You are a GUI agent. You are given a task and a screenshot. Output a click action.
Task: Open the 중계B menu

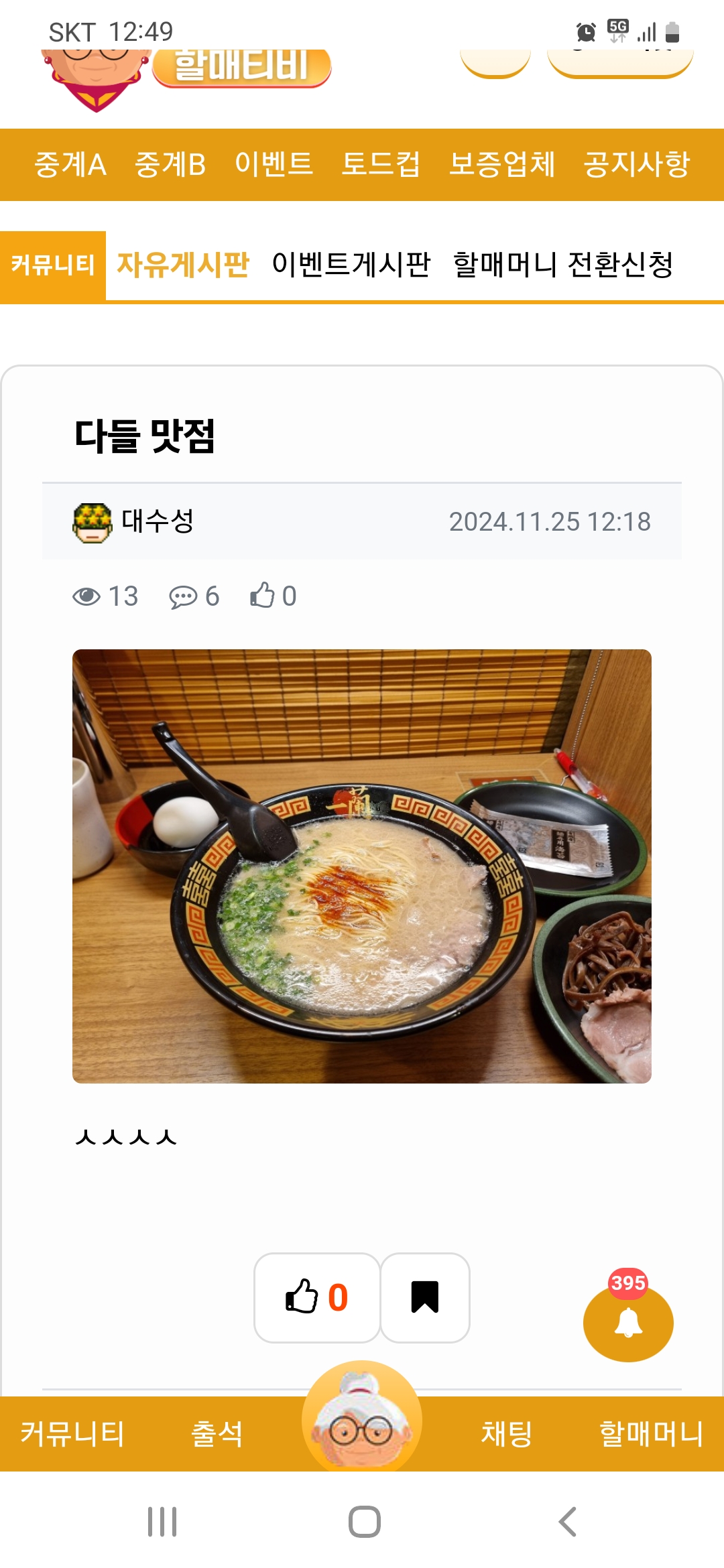(170, 165)
